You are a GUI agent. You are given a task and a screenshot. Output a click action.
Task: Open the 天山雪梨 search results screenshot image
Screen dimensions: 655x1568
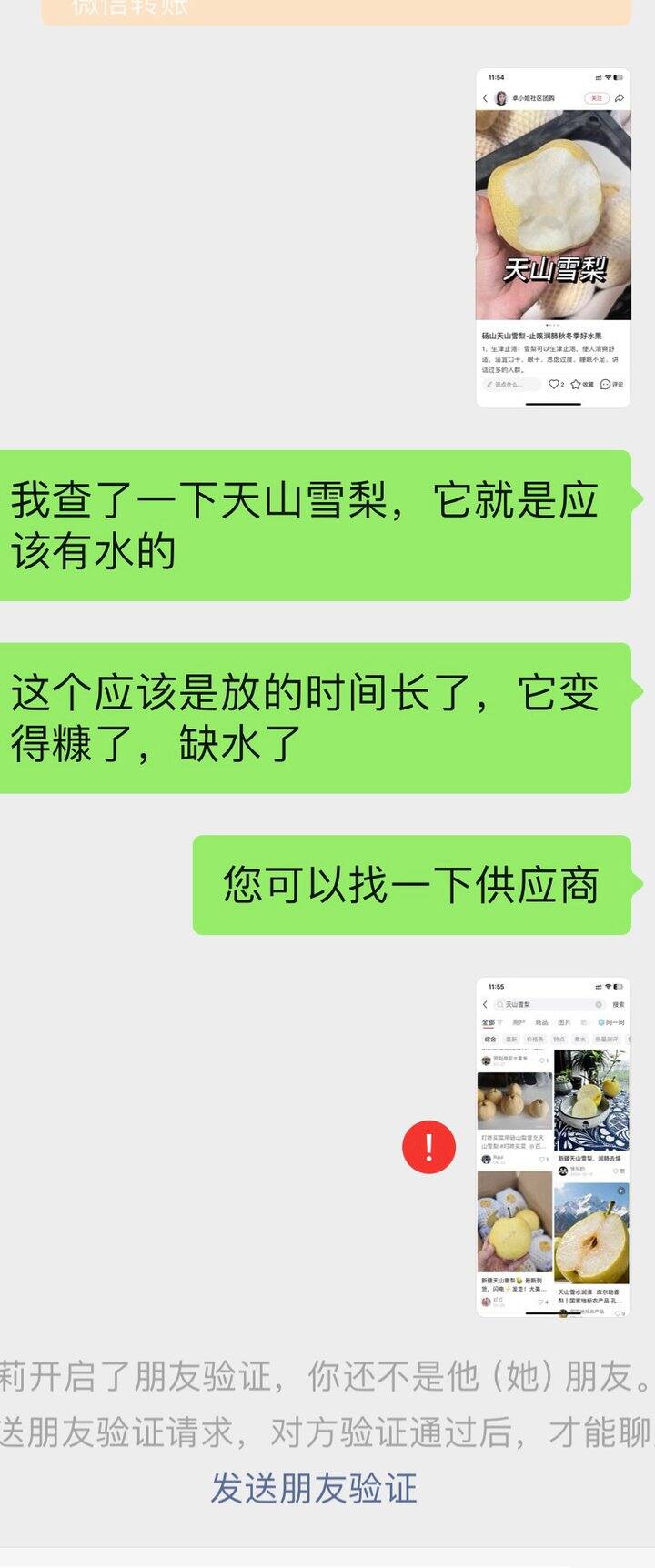(553, 1148)
